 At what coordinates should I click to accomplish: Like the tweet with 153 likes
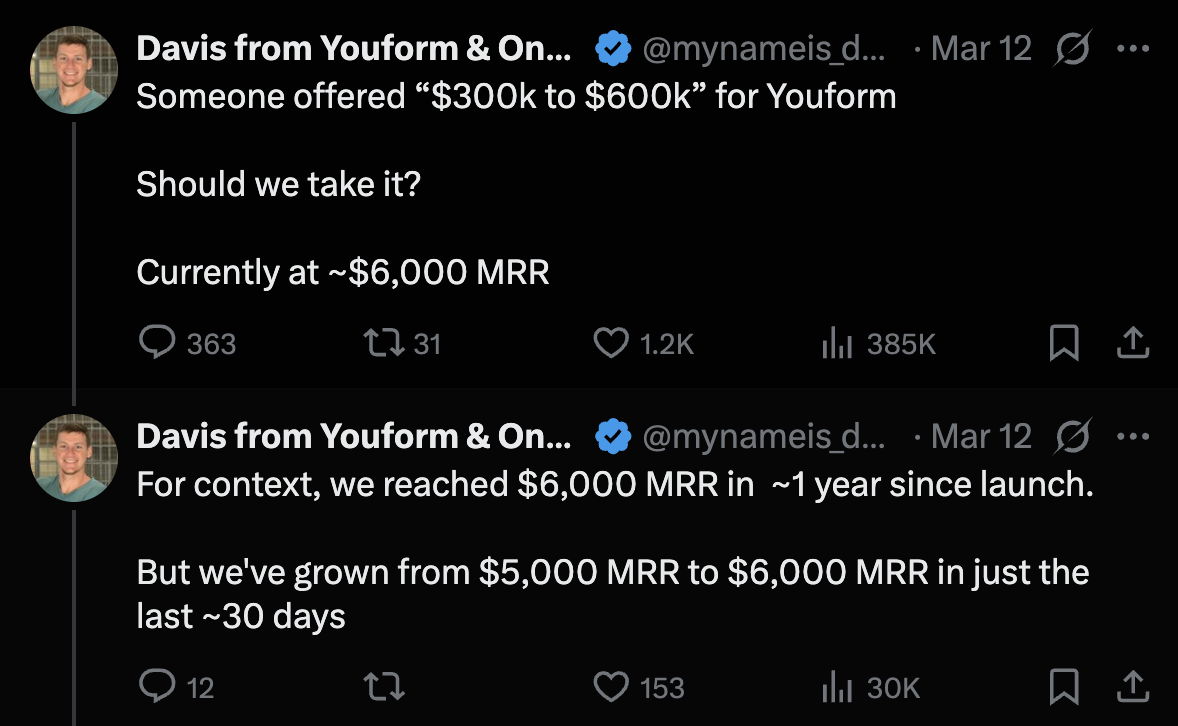point(610,687)
